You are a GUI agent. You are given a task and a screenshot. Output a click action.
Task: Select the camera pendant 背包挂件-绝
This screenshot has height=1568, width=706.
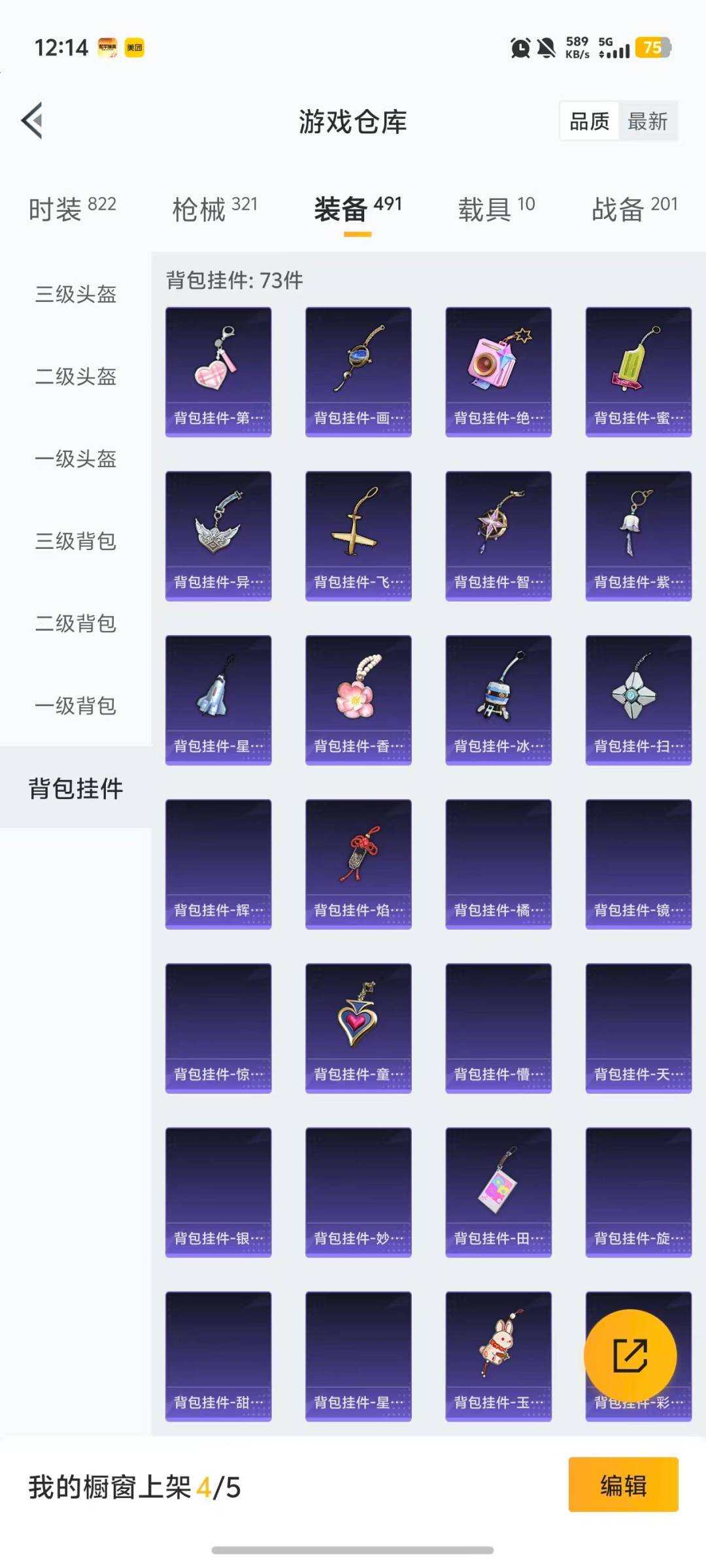pyautogui.click(x=498, y=369)
